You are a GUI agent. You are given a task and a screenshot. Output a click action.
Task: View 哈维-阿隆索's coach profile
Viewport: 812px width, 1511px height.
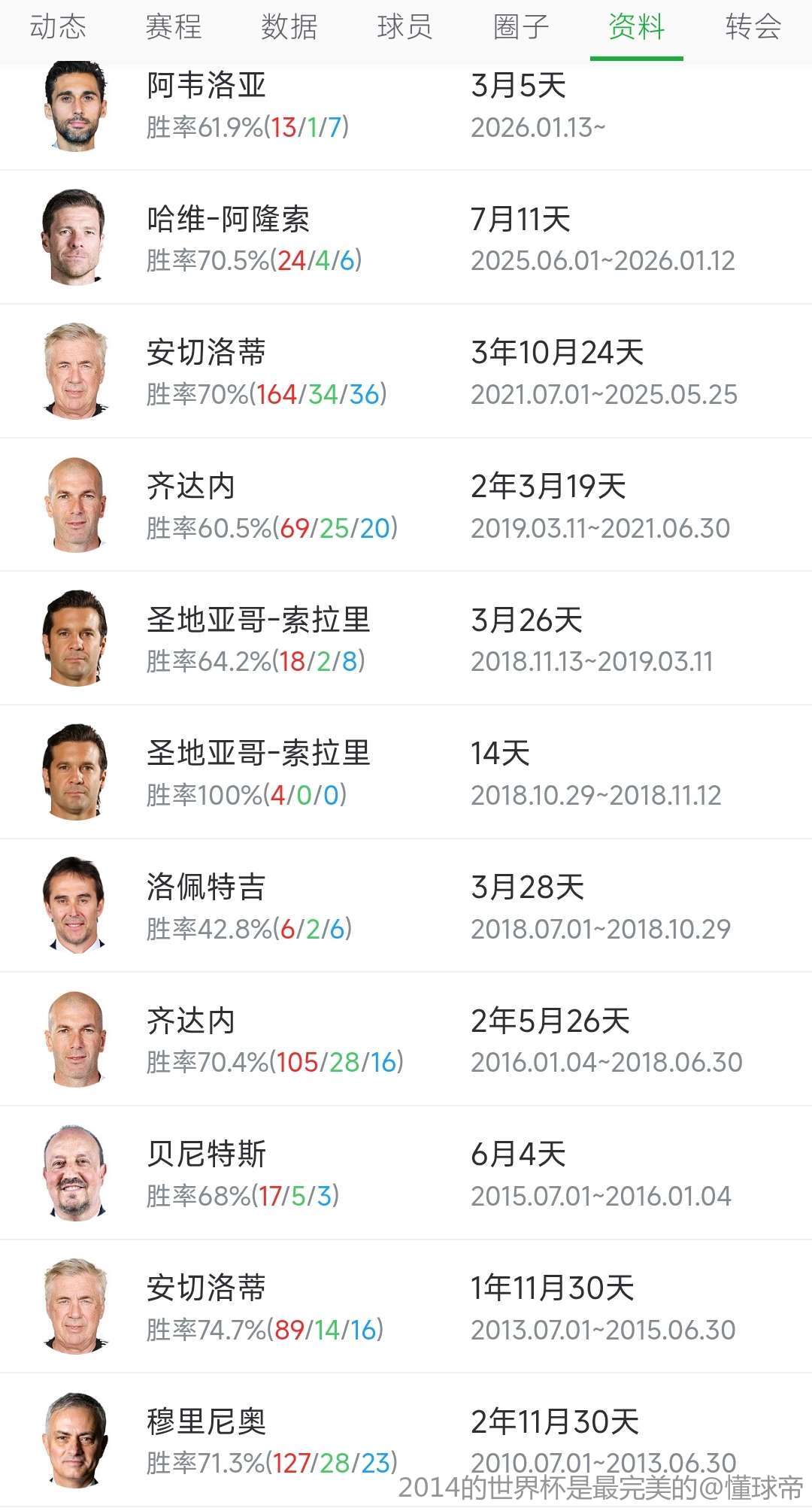pyautogui.click(x=406, y=238)
